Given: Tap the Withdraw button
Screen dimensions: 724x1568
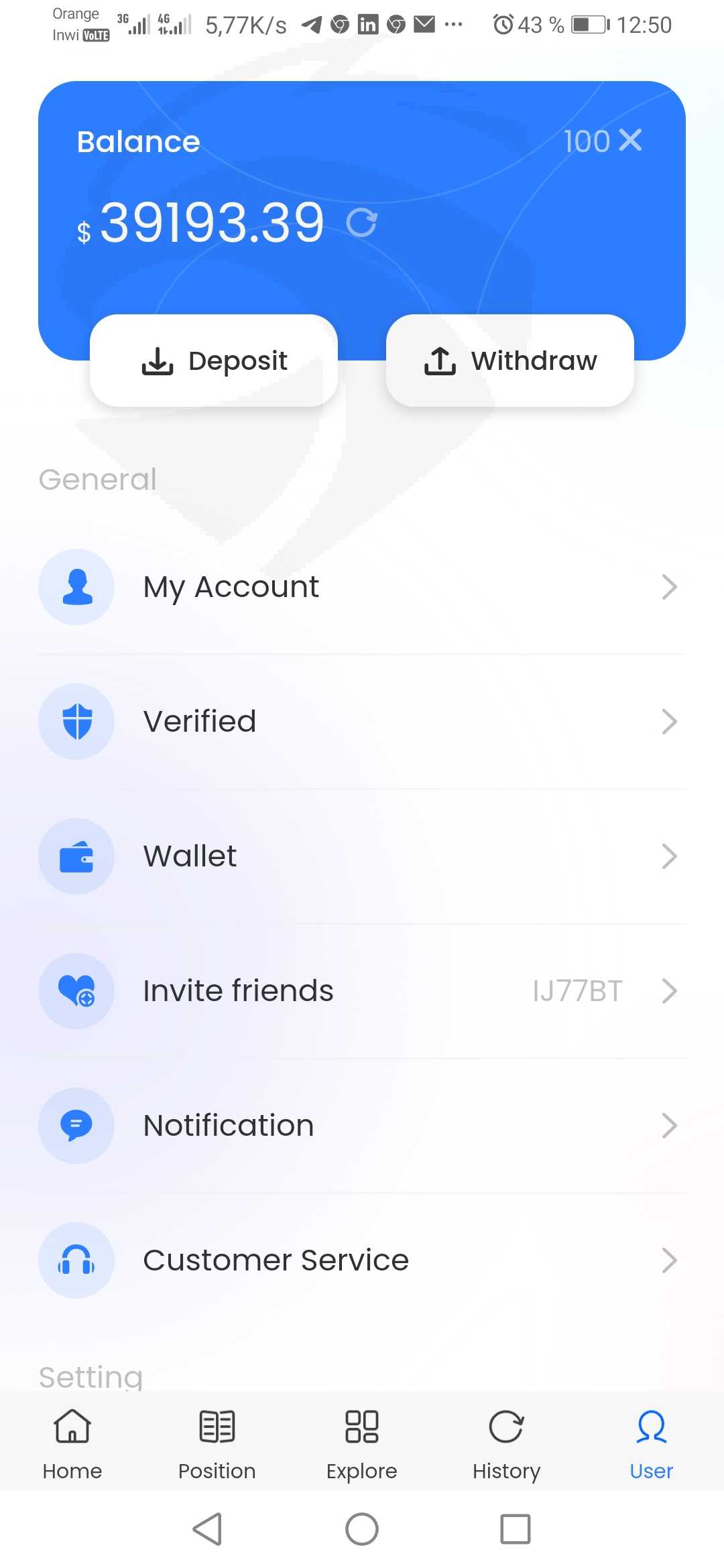Looking at the screenshot, I should coord(510,361).
